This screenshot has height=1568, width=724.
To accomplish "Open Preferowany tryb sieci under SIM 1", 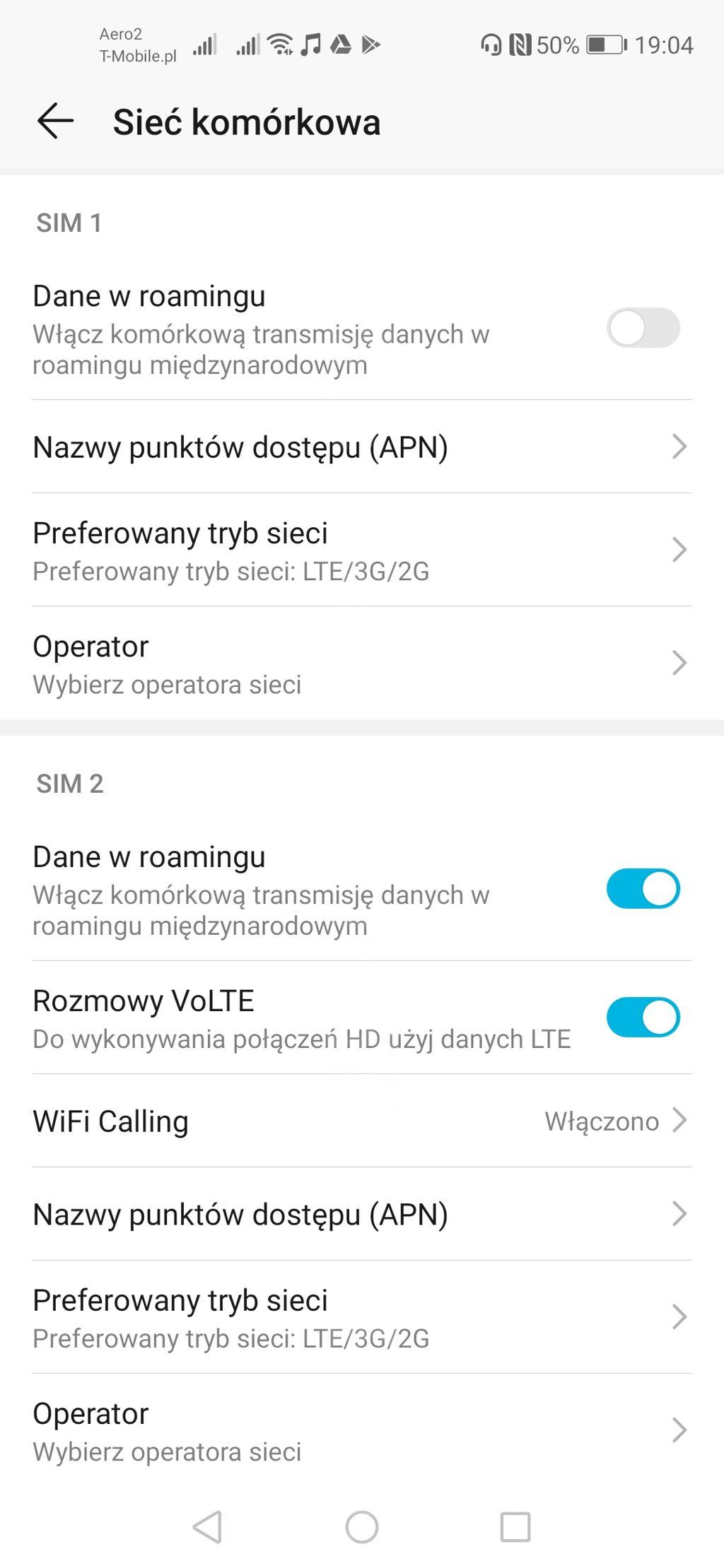I will [362, 550].
